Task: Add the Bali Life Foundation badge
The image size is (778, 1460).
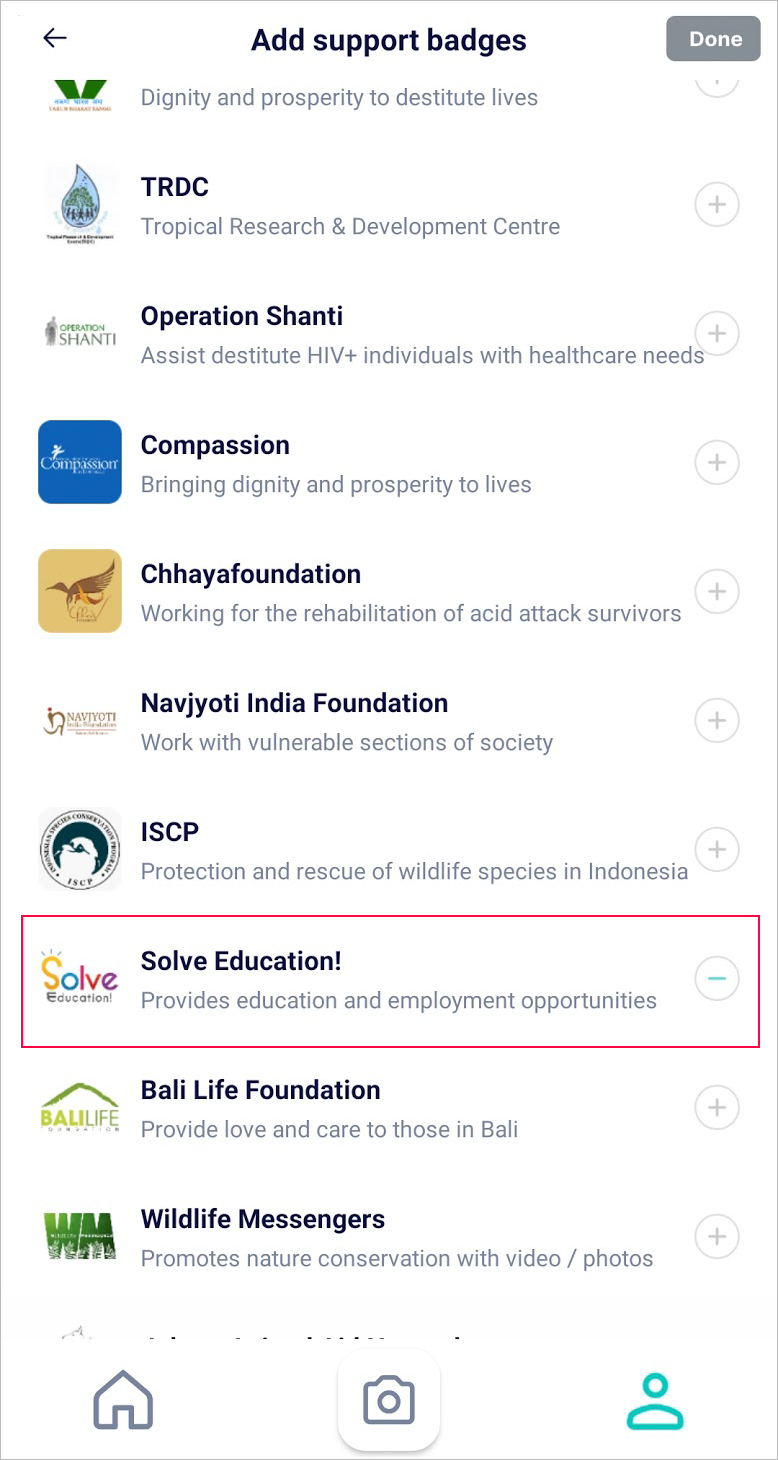Action: [716, 1107]
